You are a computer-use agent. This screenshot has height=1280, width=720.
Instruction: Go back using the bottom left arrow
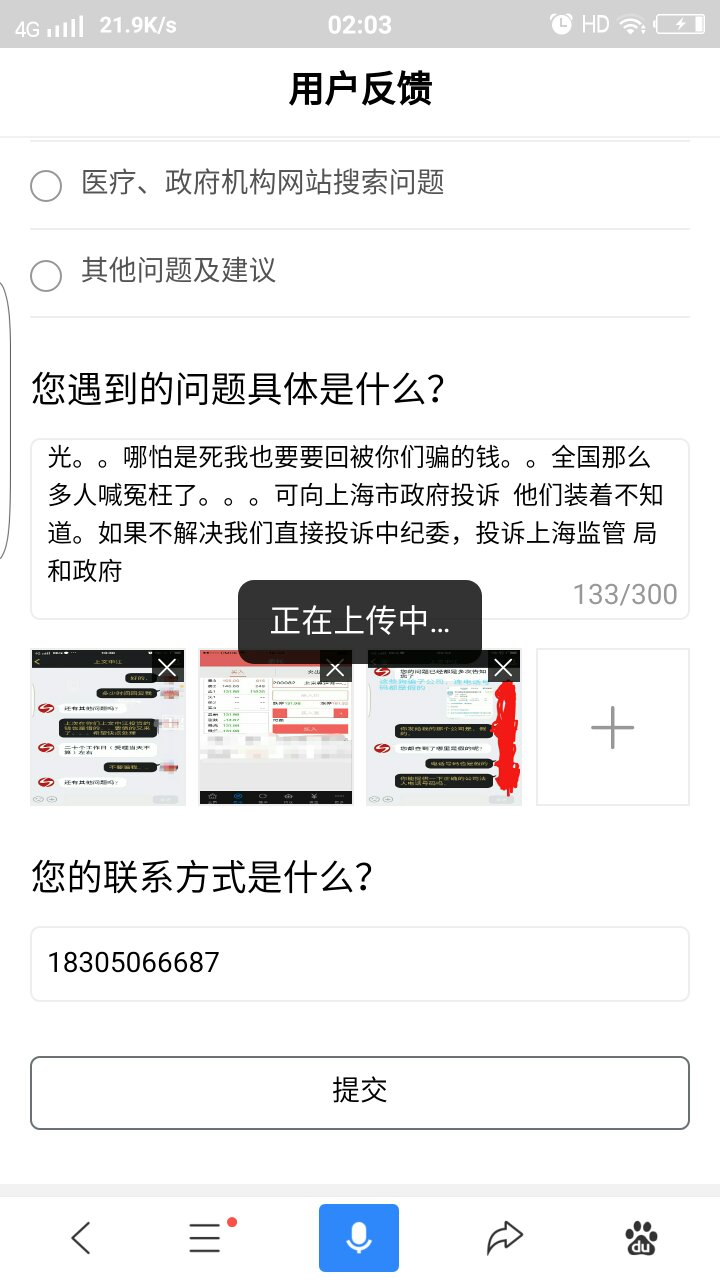pos(81,1238)
